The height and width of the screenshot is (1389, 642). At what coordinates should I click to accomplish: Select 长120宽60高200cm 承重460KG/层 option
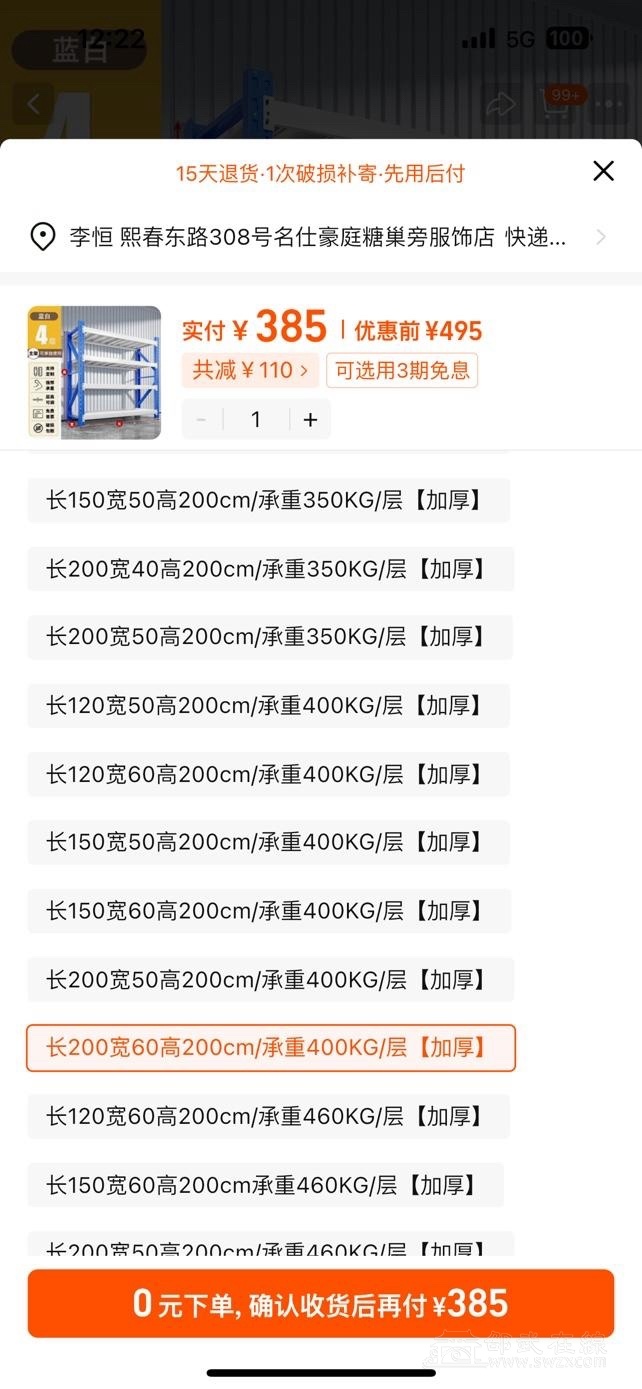coord(268,1117)
